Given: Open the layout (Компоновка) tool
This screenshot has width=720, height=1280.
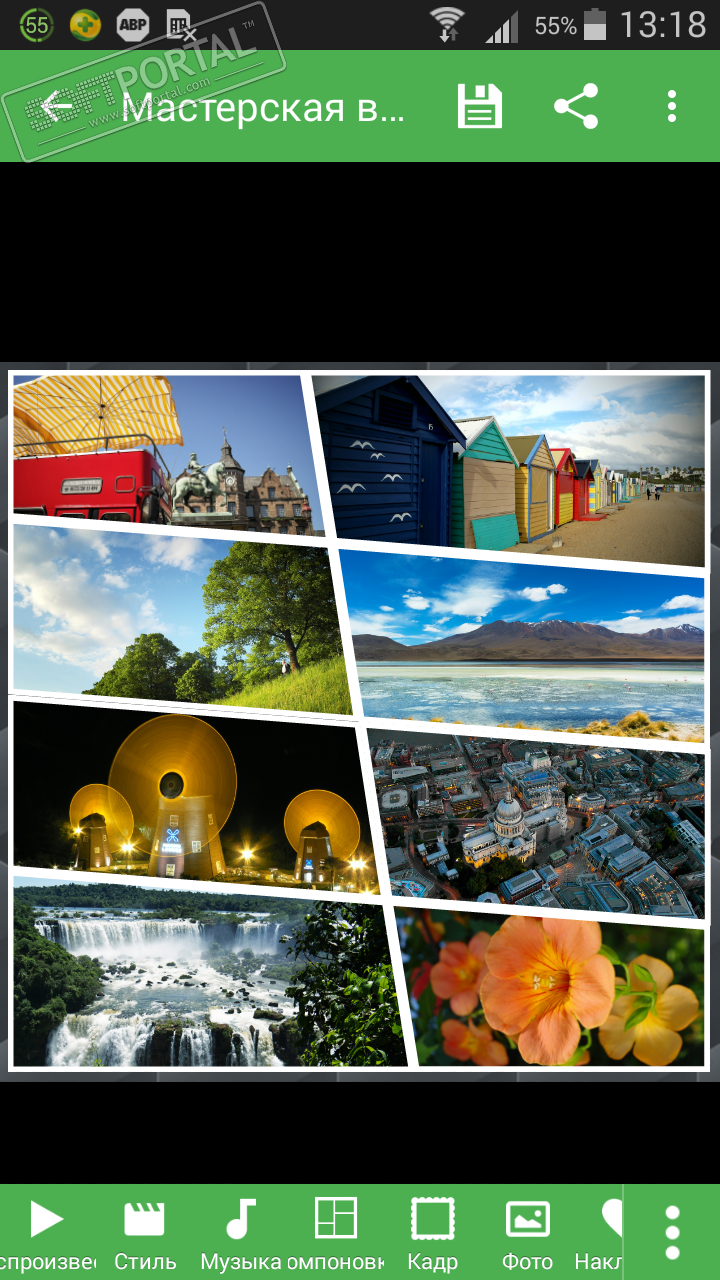Looking at the screenshot, I should coord(336,1232).
